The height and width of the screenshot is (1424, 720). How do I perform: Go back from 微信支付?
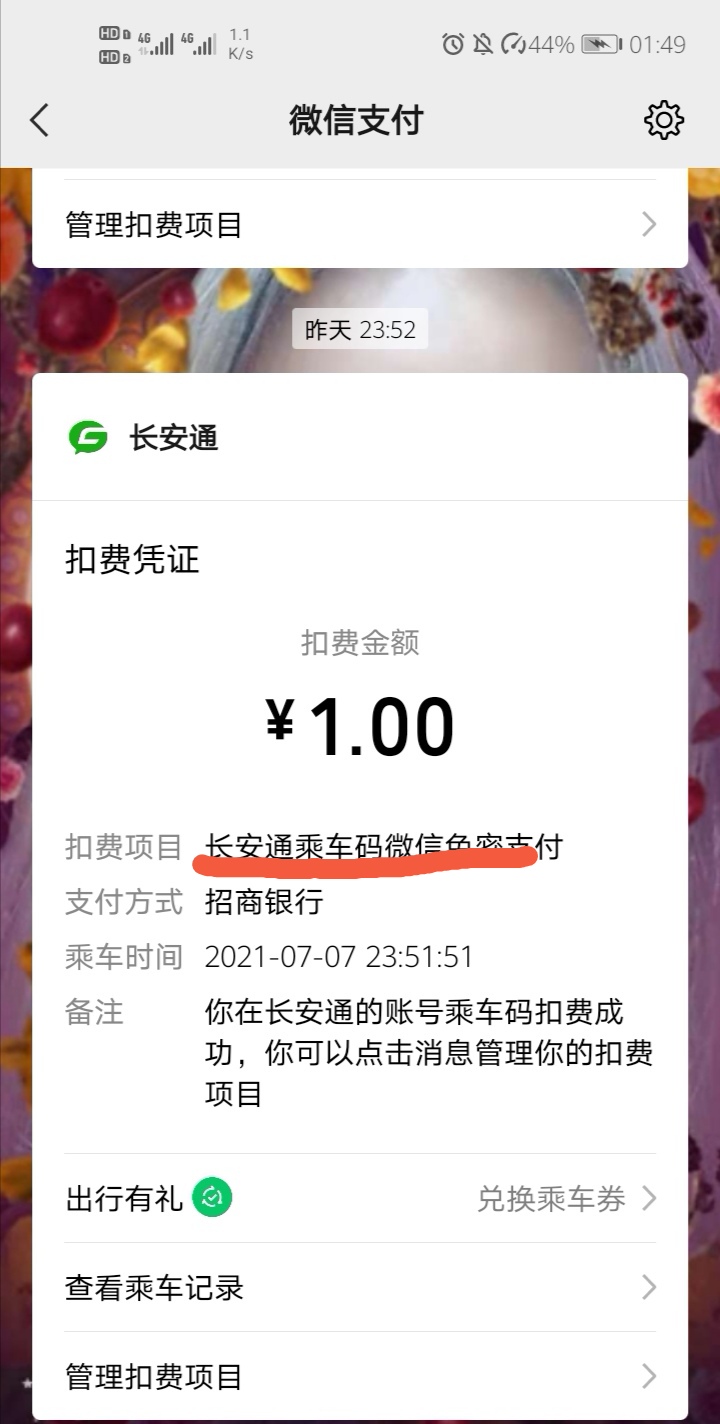[40, 121]
